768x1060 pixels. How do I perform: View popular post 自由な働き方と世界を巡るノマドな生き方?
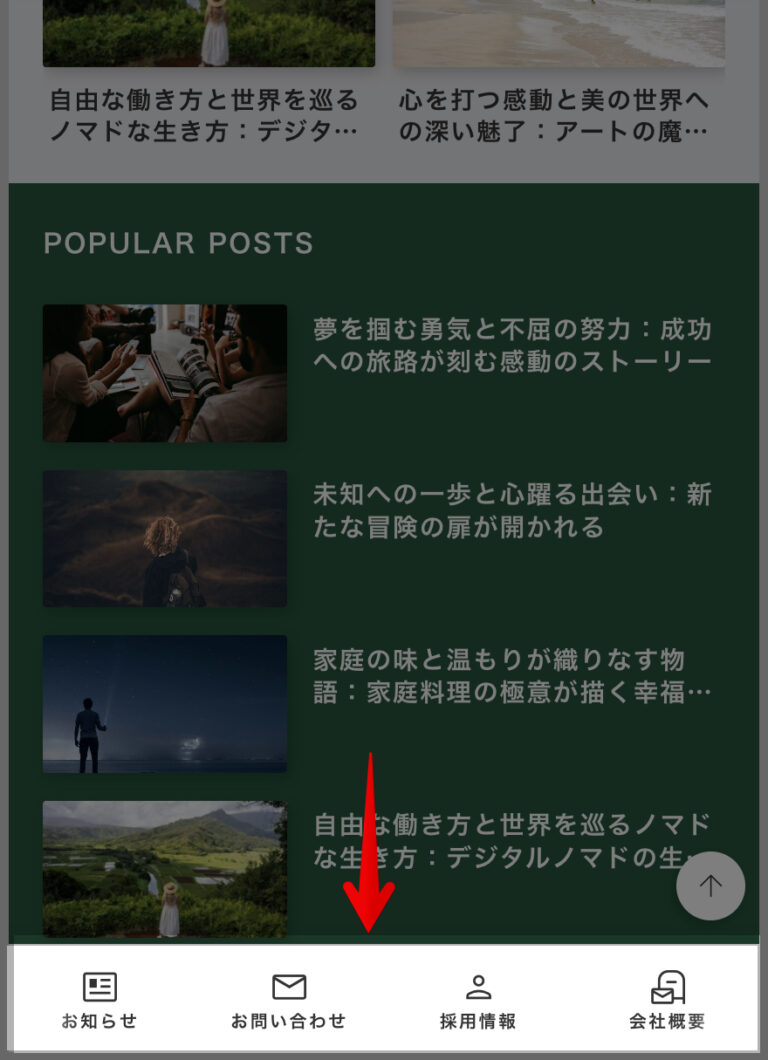point(512,840)
